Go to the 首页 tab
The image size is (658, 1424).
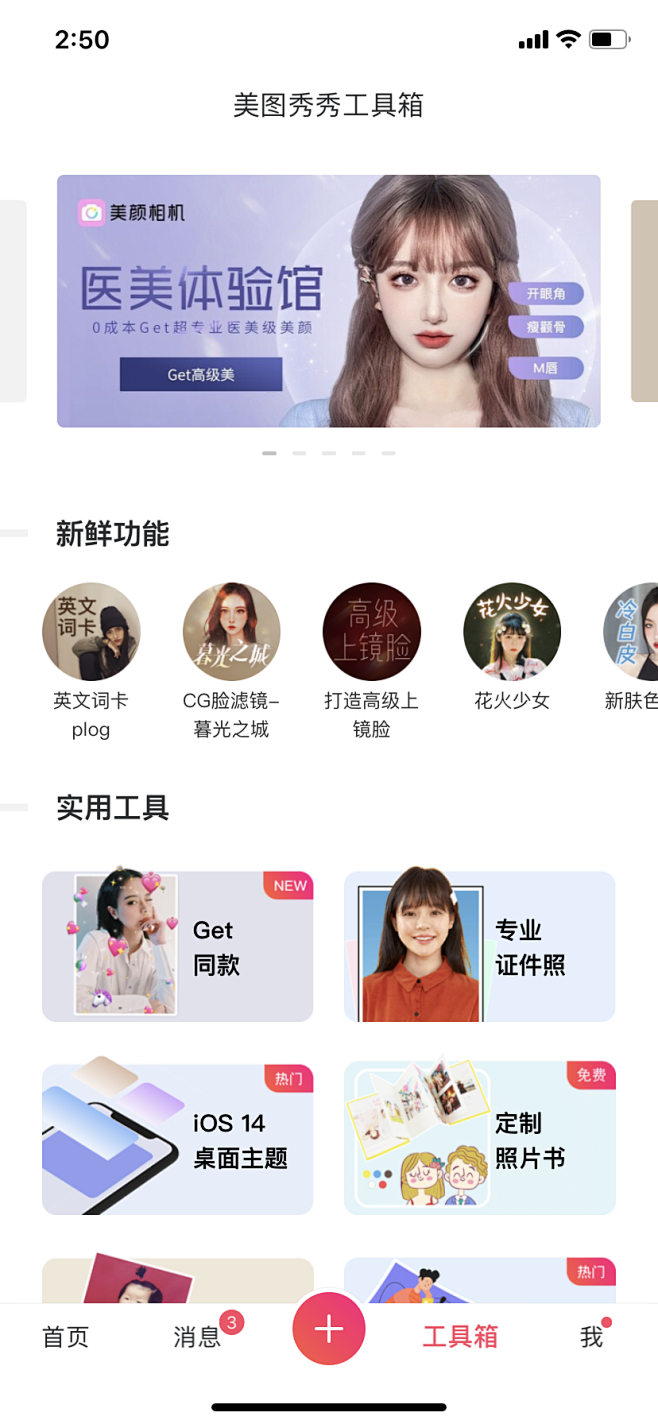pyautogui.click(x=66, y=1337)
